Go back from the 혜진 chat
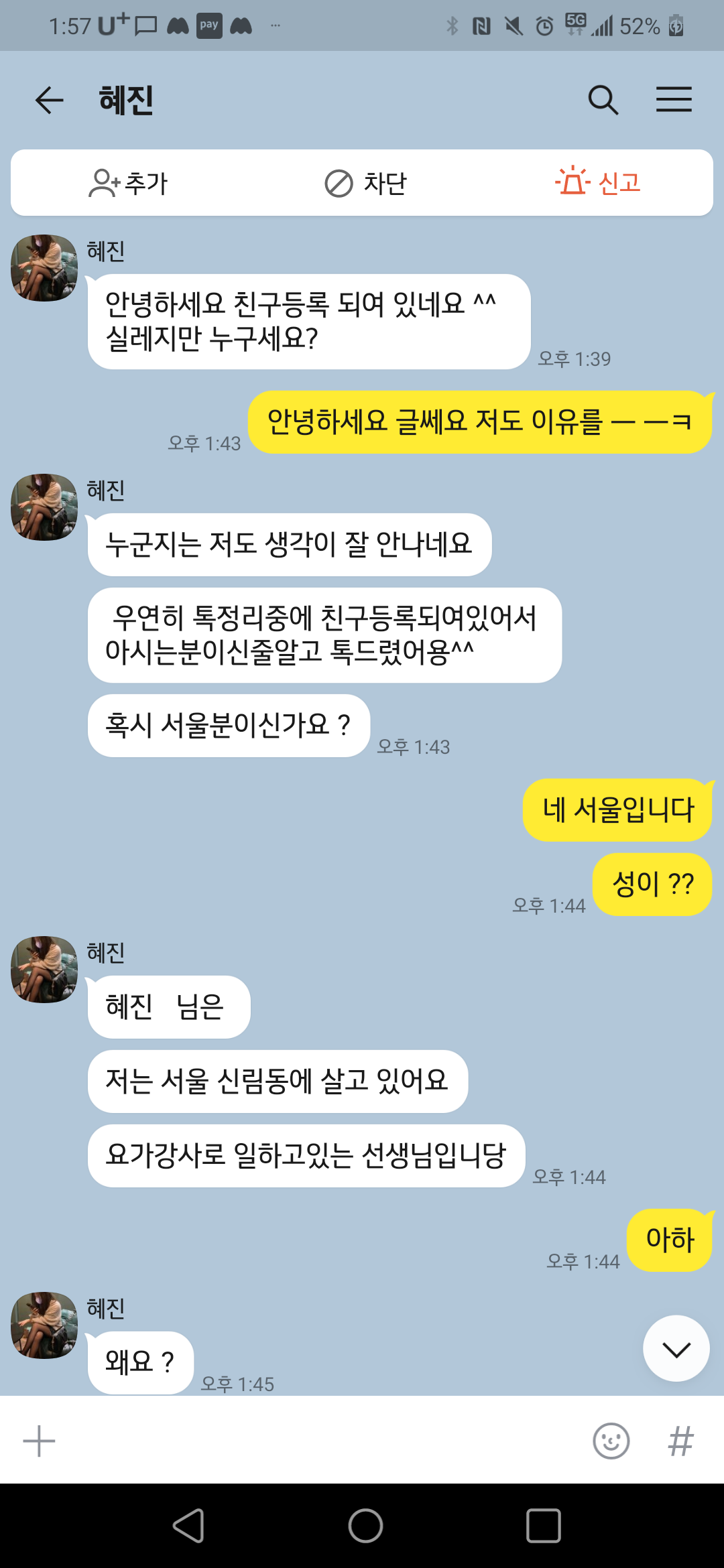This screenshot has width=724, height=1568. pyautogui.click(x=49, y=101)
